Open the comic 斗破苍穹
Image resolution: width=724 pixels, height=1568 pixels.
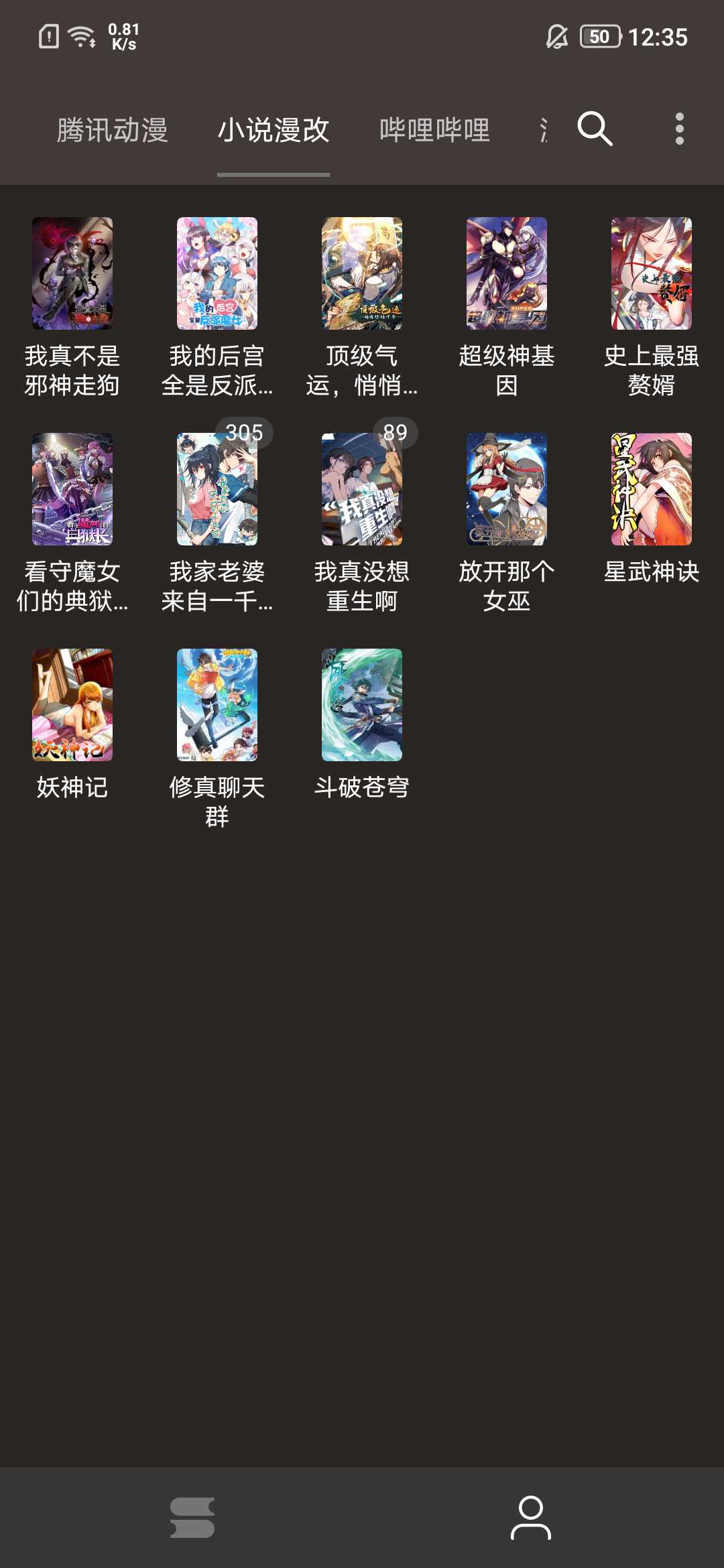tap(362, 705)
